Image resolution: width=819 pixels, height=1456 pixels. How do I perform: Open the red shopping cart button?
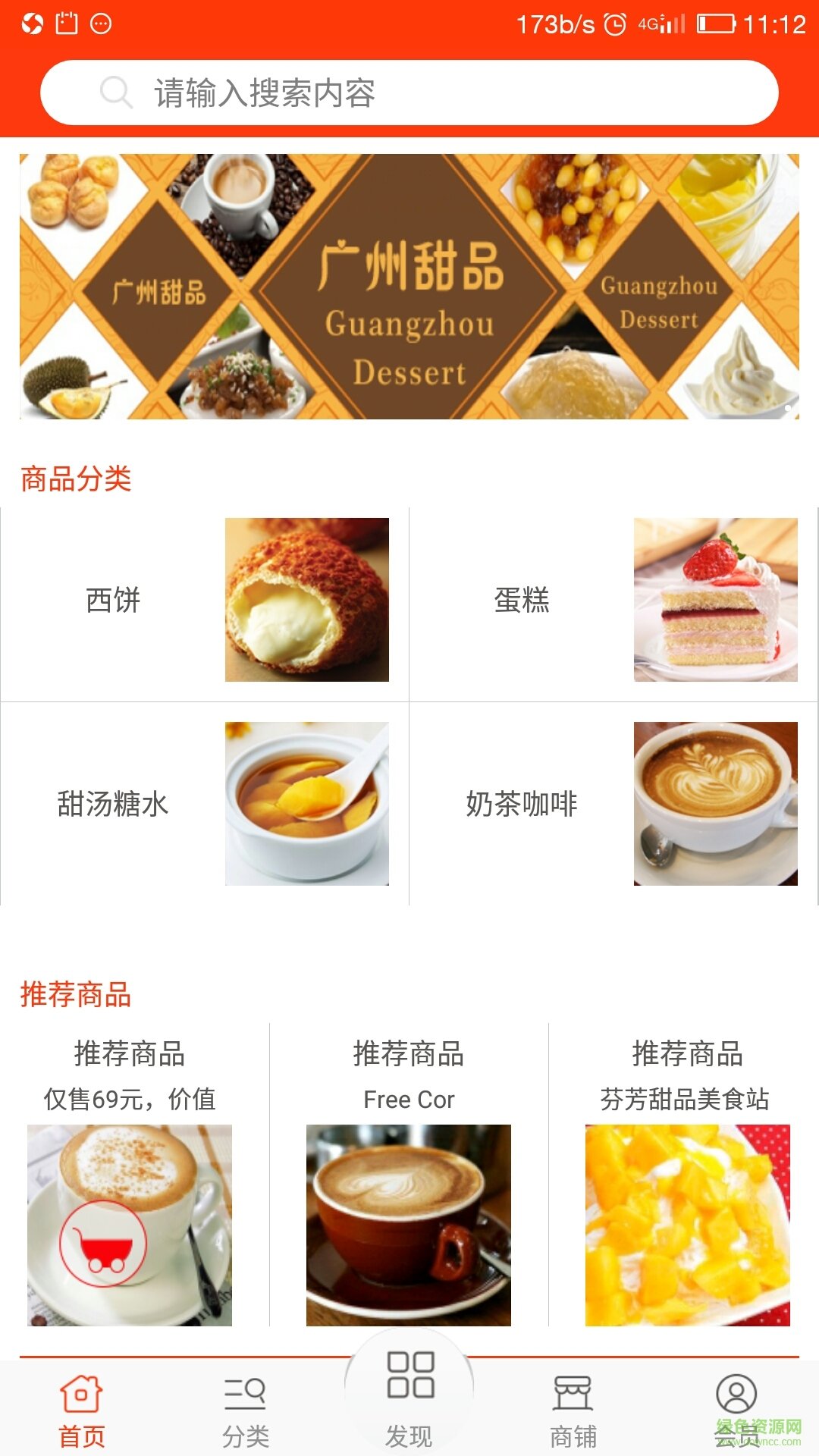coord(102,1244)
